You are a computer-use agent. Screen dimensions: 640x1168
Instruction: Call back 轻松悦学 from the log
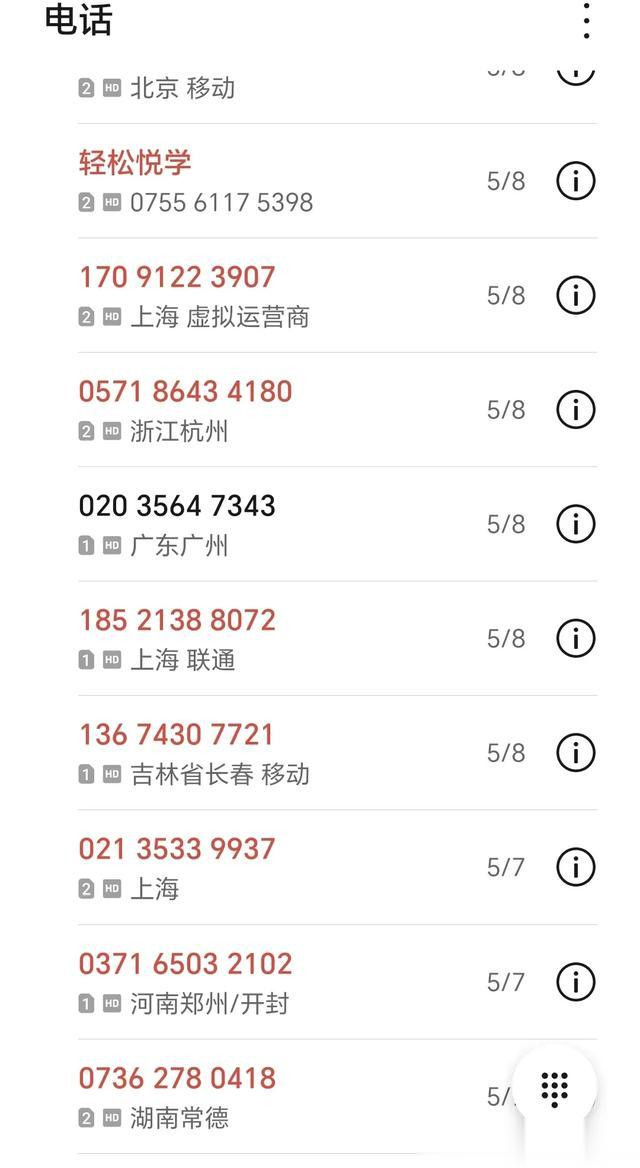276,181
